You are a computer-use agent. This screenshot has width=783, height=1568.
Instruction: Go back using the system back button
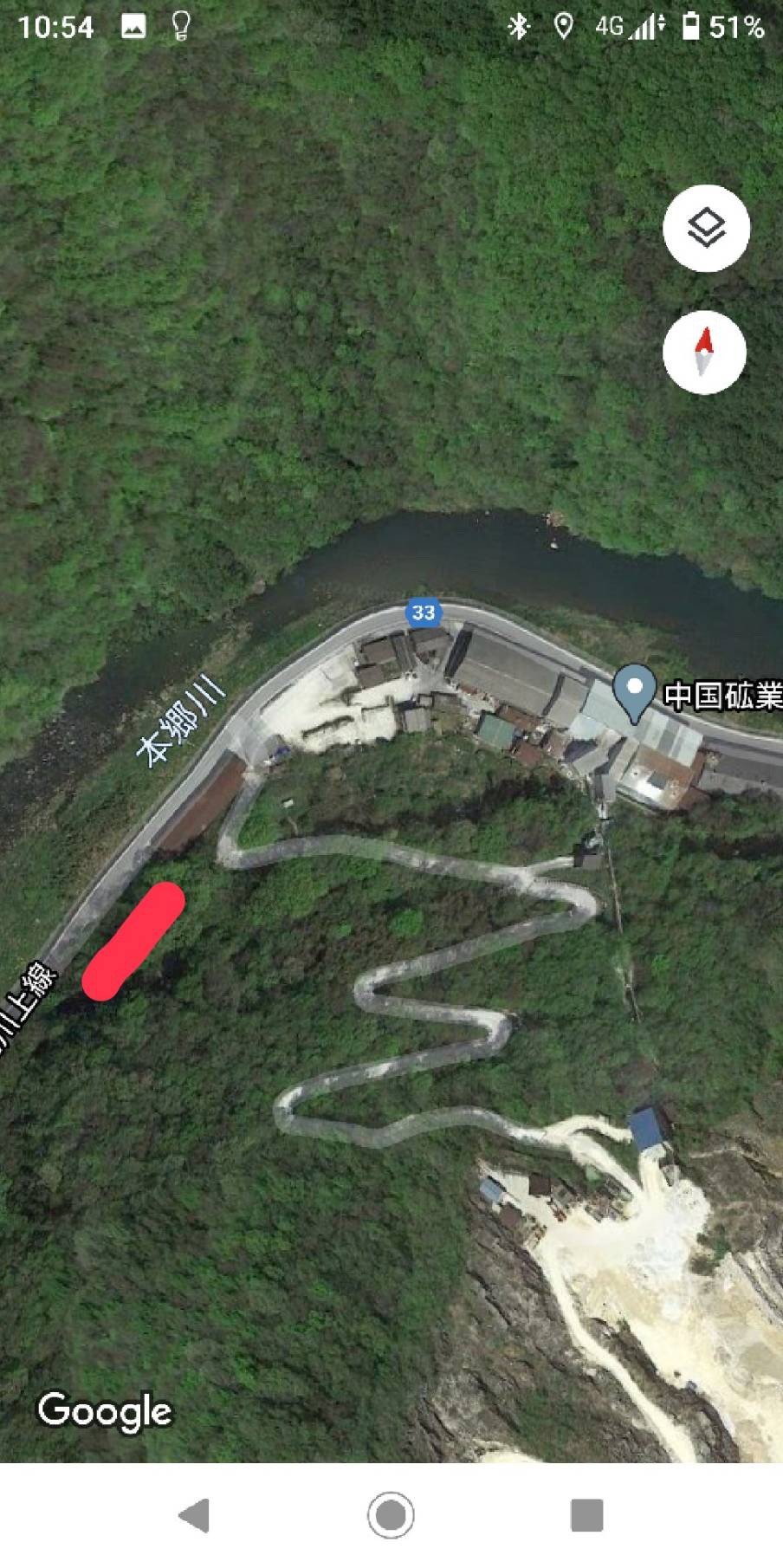pyautogui.click(x=194, y=1515)
